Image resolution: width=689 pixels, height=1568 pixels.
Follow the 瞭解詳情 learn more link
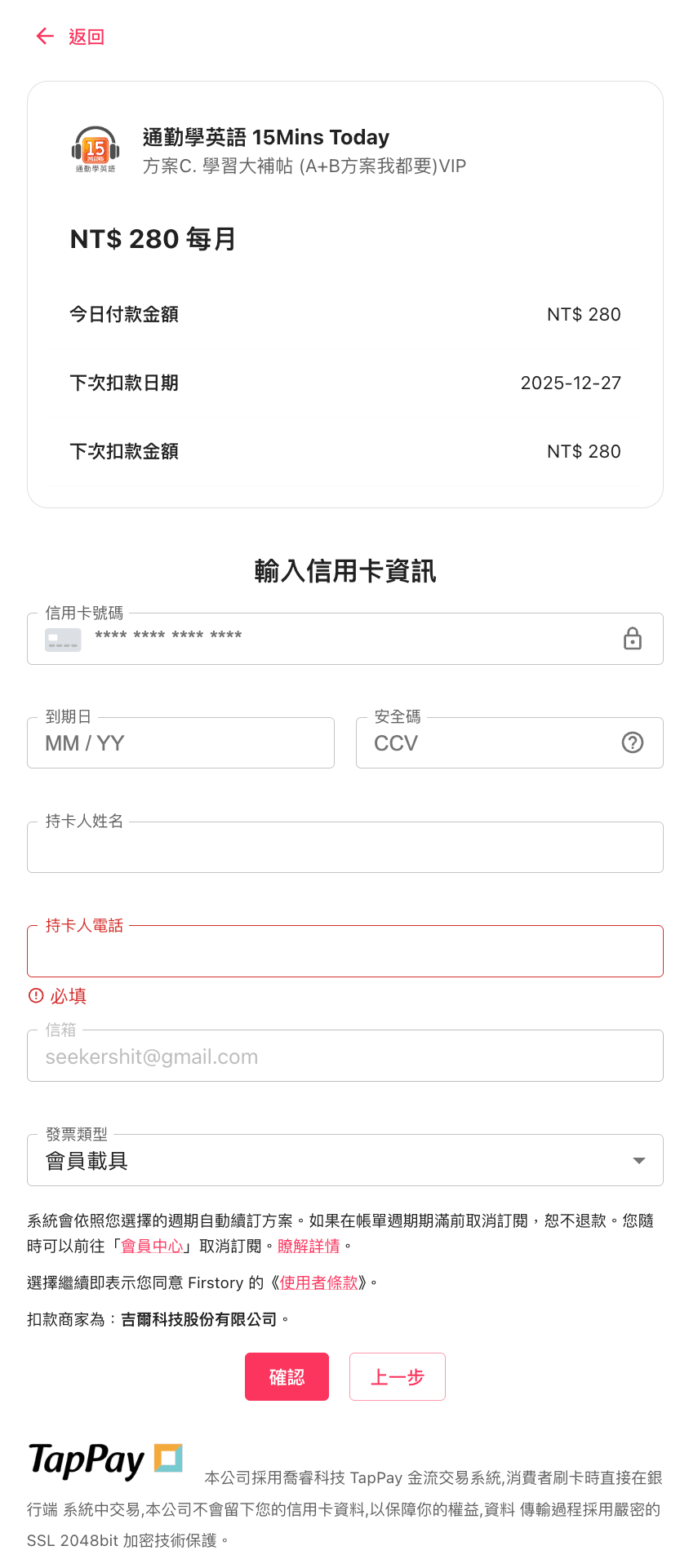[309, 1246]
